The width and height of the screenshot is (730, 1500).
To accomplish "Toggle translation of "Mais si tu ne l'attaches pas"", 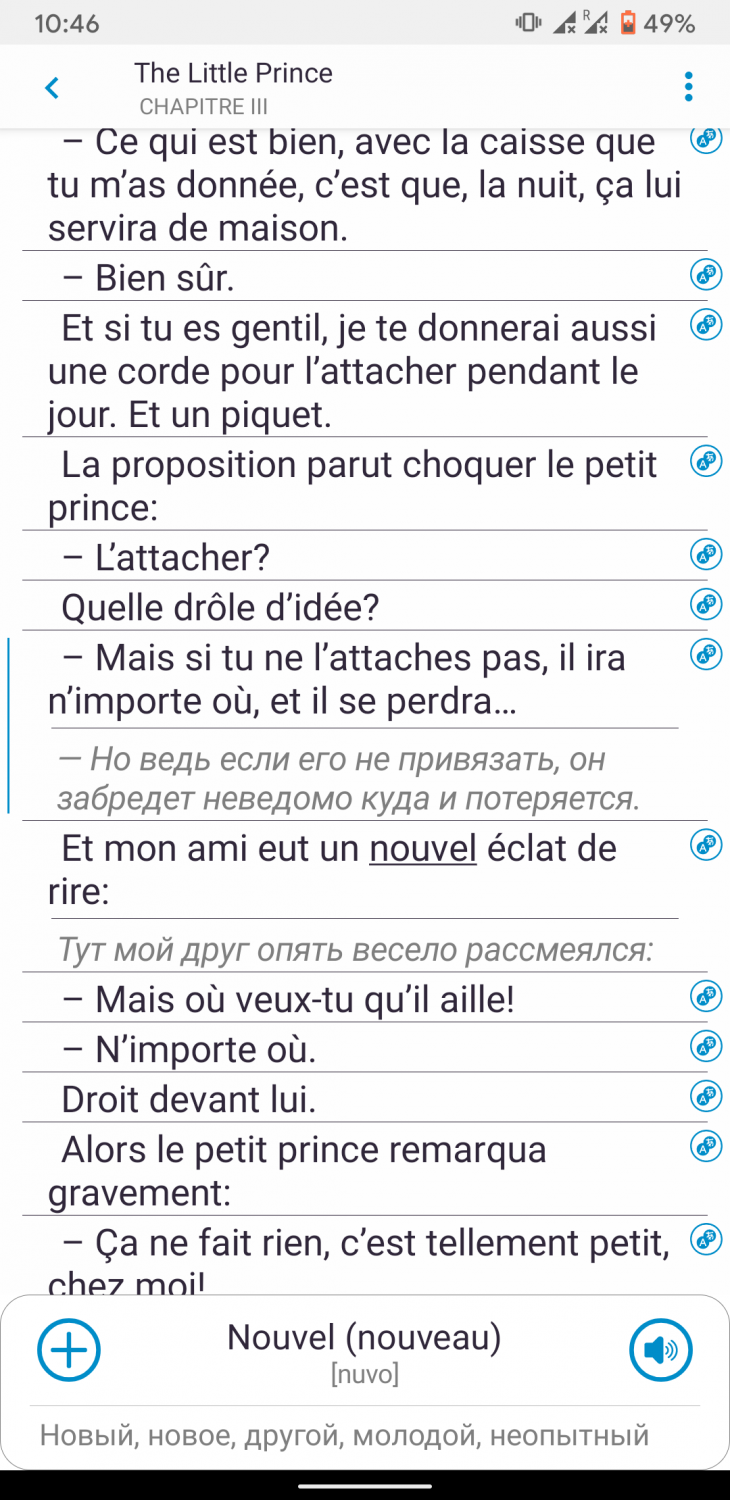I will coord(706,654).
